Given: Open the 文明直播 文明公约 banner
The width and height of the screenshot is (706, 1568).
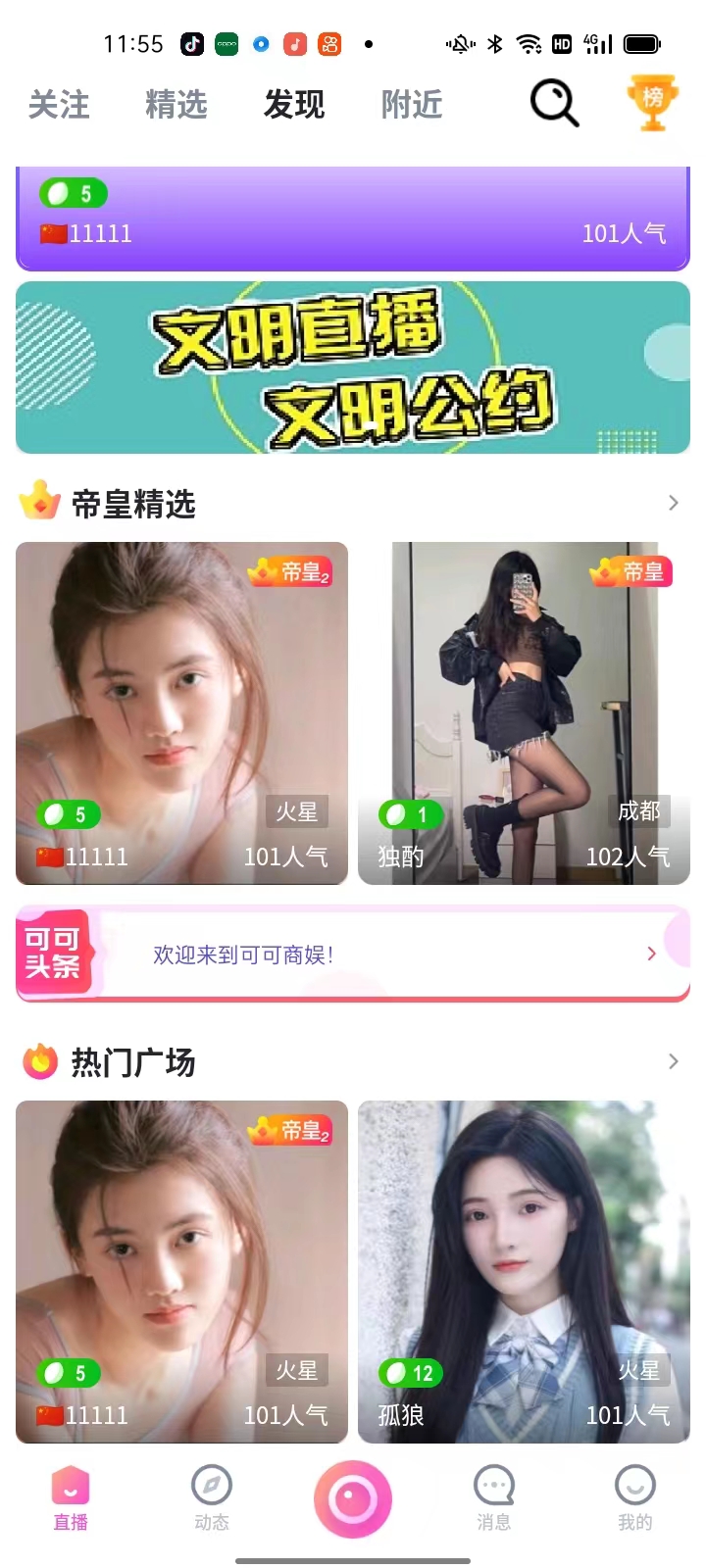Looking at the screenshot, I should (x=353, y=367).
